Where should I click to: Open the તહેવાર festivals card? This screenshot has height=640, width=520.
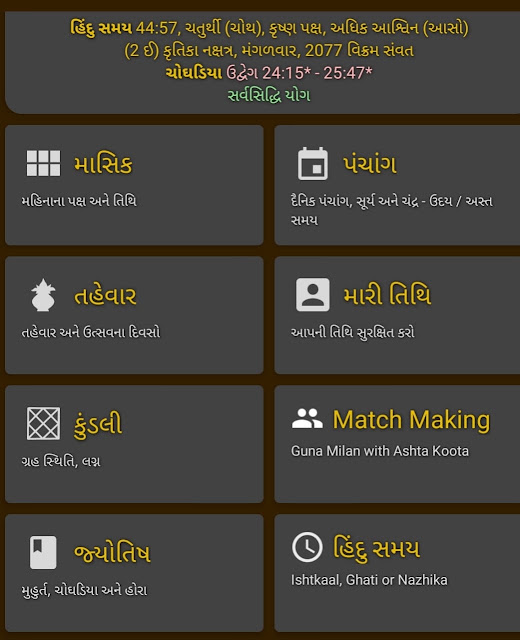[134, 315]
